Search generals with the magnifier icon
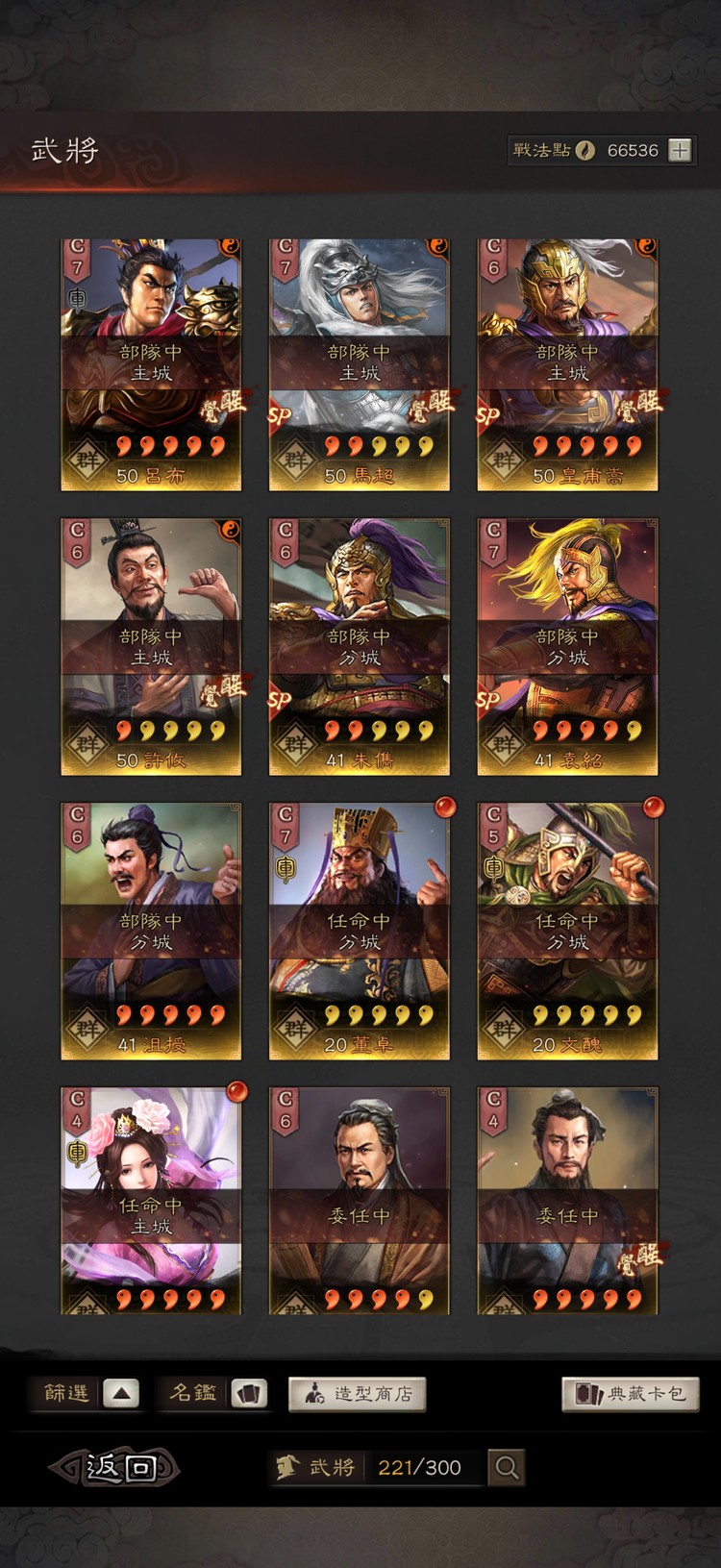The width and height of the screenshot is (721, 1568). 507,1468
